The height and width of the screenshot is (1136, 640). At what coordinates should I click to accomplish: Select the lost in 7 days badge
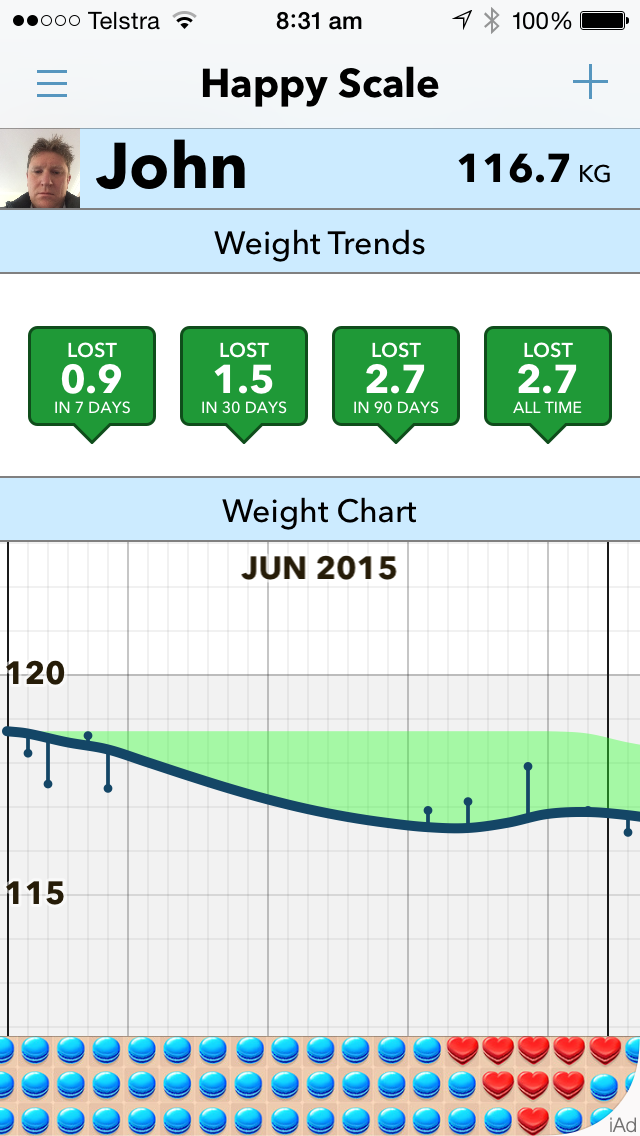pyautogui.click(x=92, y=380)
